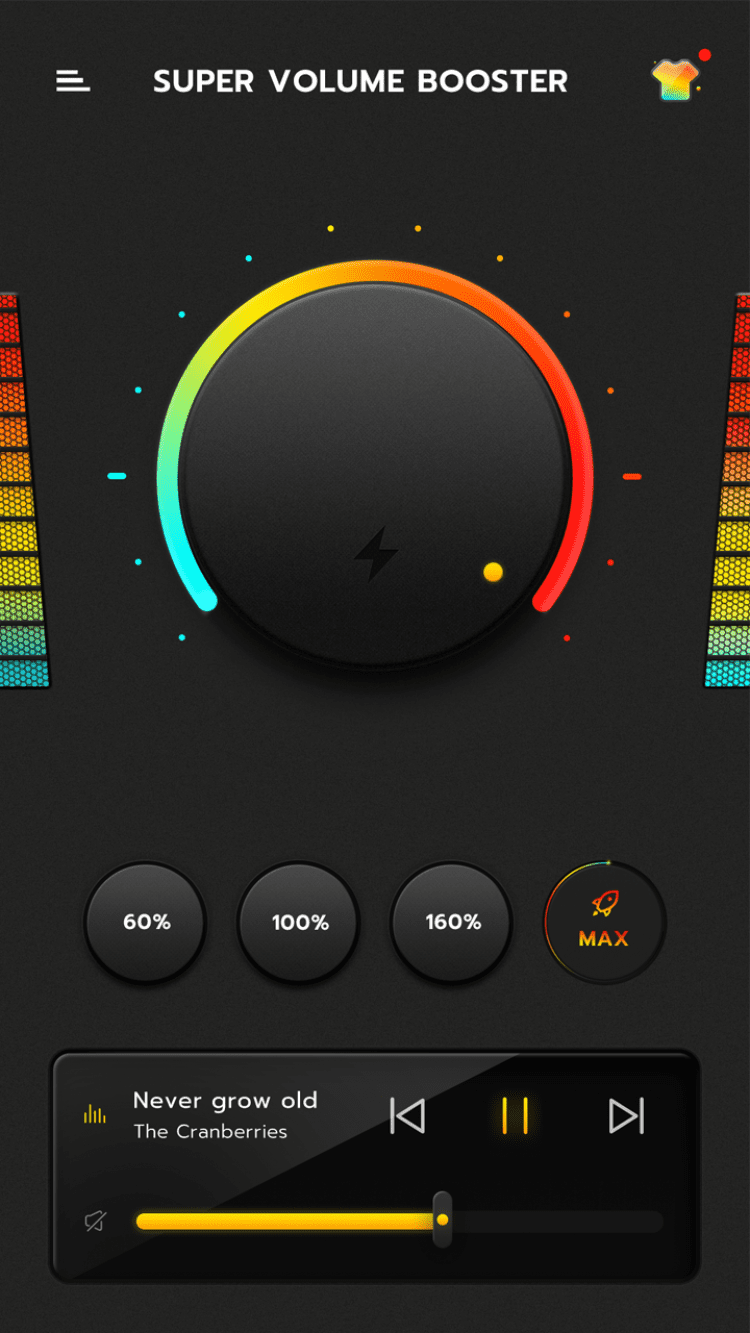Image resolution: width=750 pixels, height=1333 pixels.
Task: Activate MAX boost
Action: (x=604, y=922)
